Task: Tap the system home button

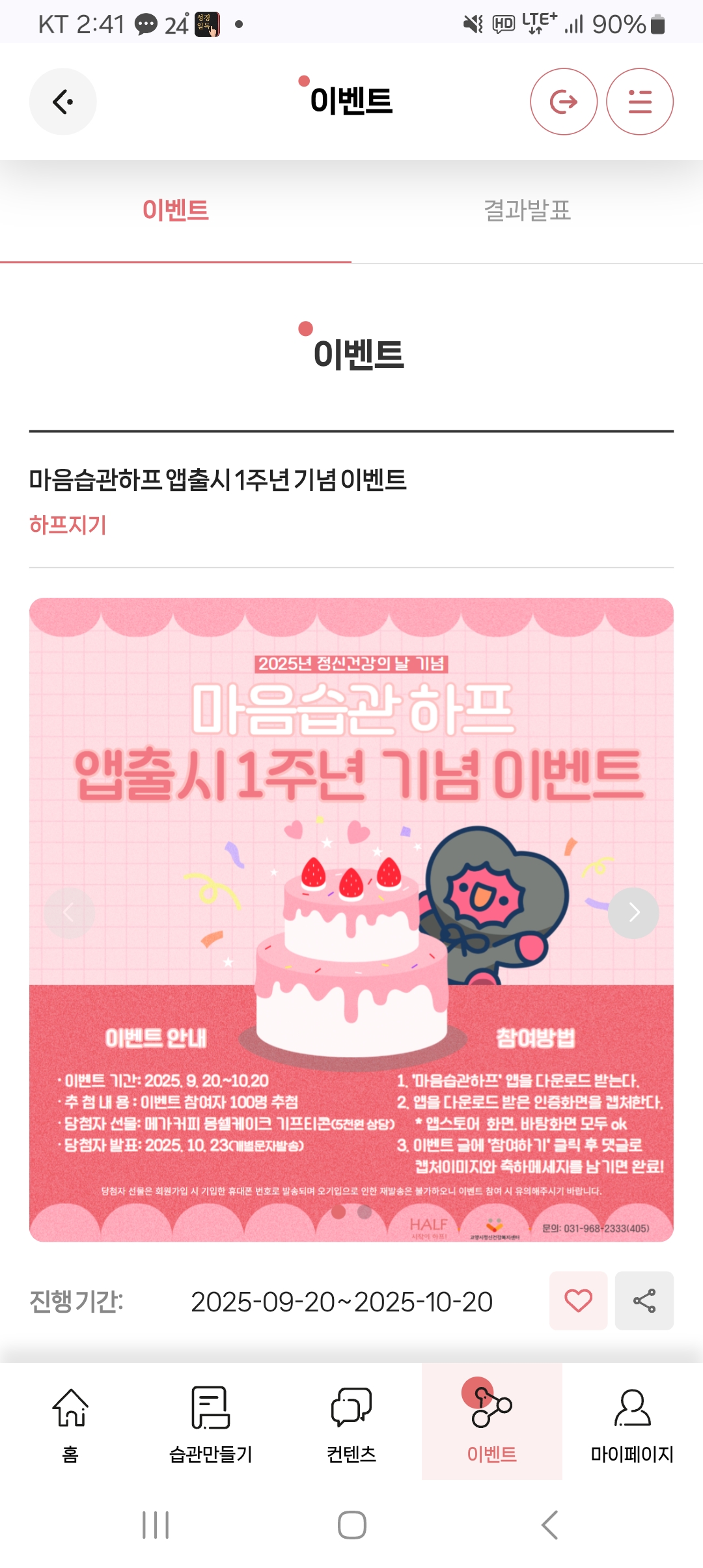Action: (x=351, y=1525)
